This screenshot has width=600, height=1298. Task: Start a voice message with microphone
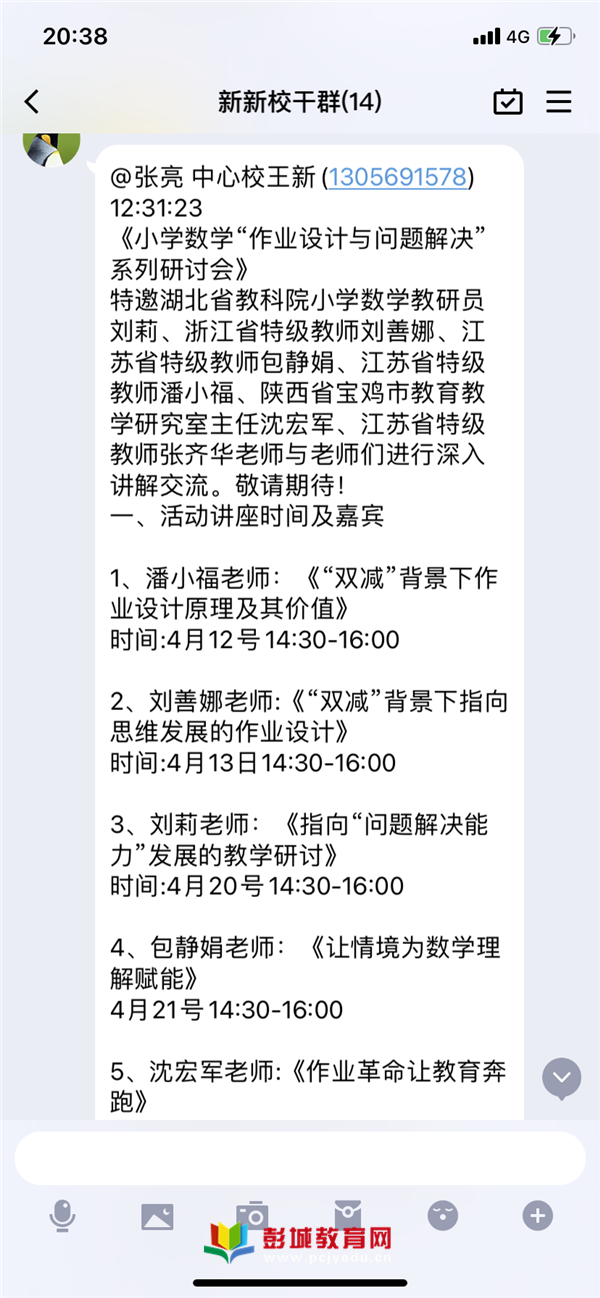click(62, 1216)
